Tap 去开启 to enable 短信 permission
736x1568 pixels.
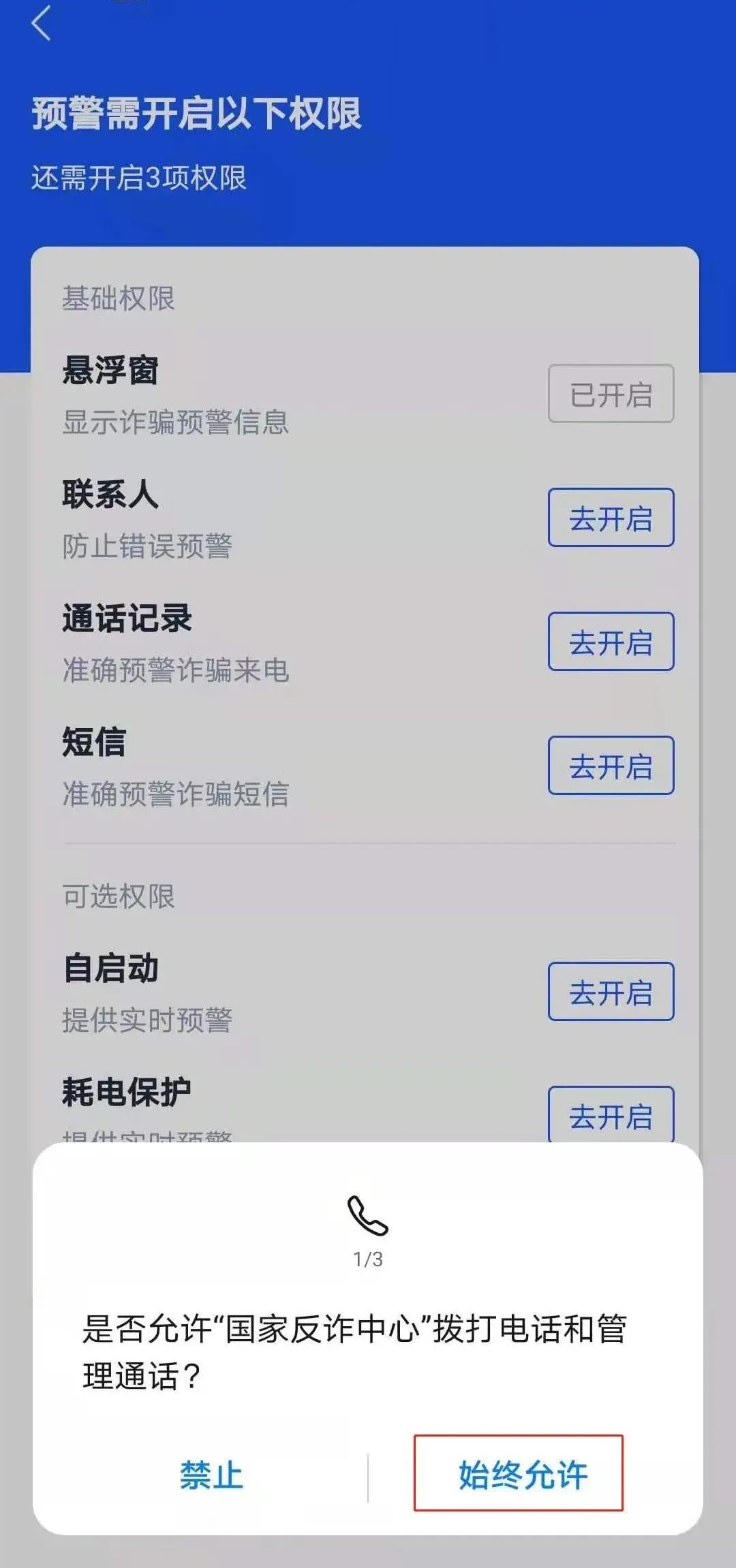(610, 764)
